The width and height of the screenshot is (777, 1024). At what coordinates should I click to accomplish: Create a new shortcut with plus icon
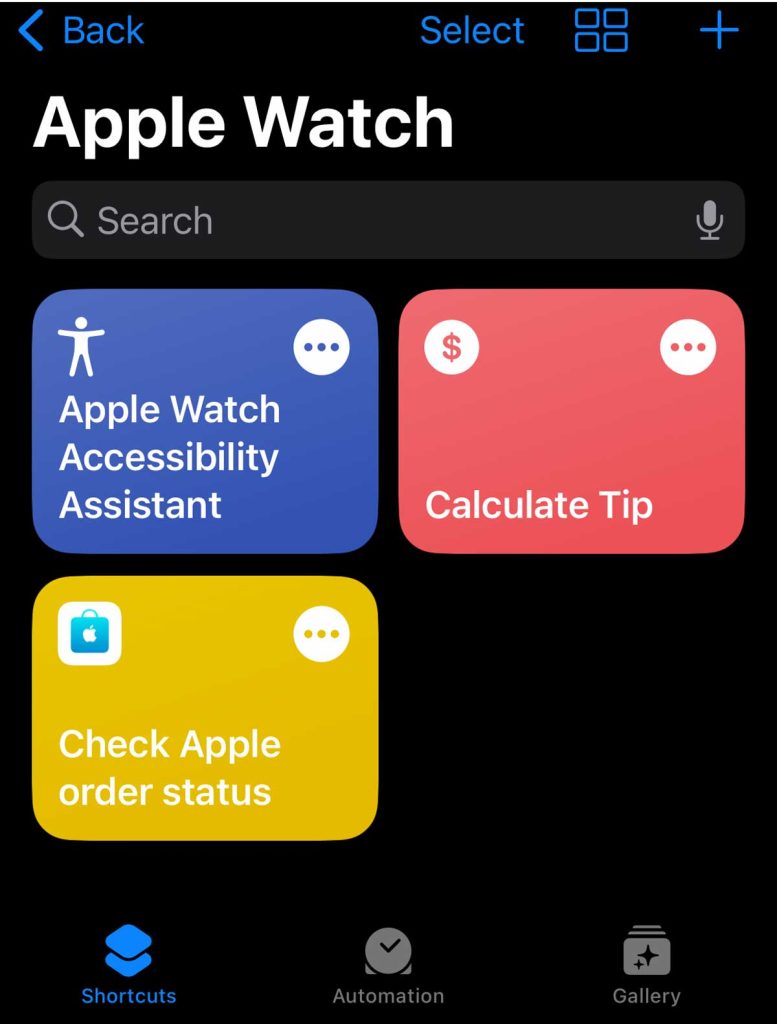click(718, 31)
